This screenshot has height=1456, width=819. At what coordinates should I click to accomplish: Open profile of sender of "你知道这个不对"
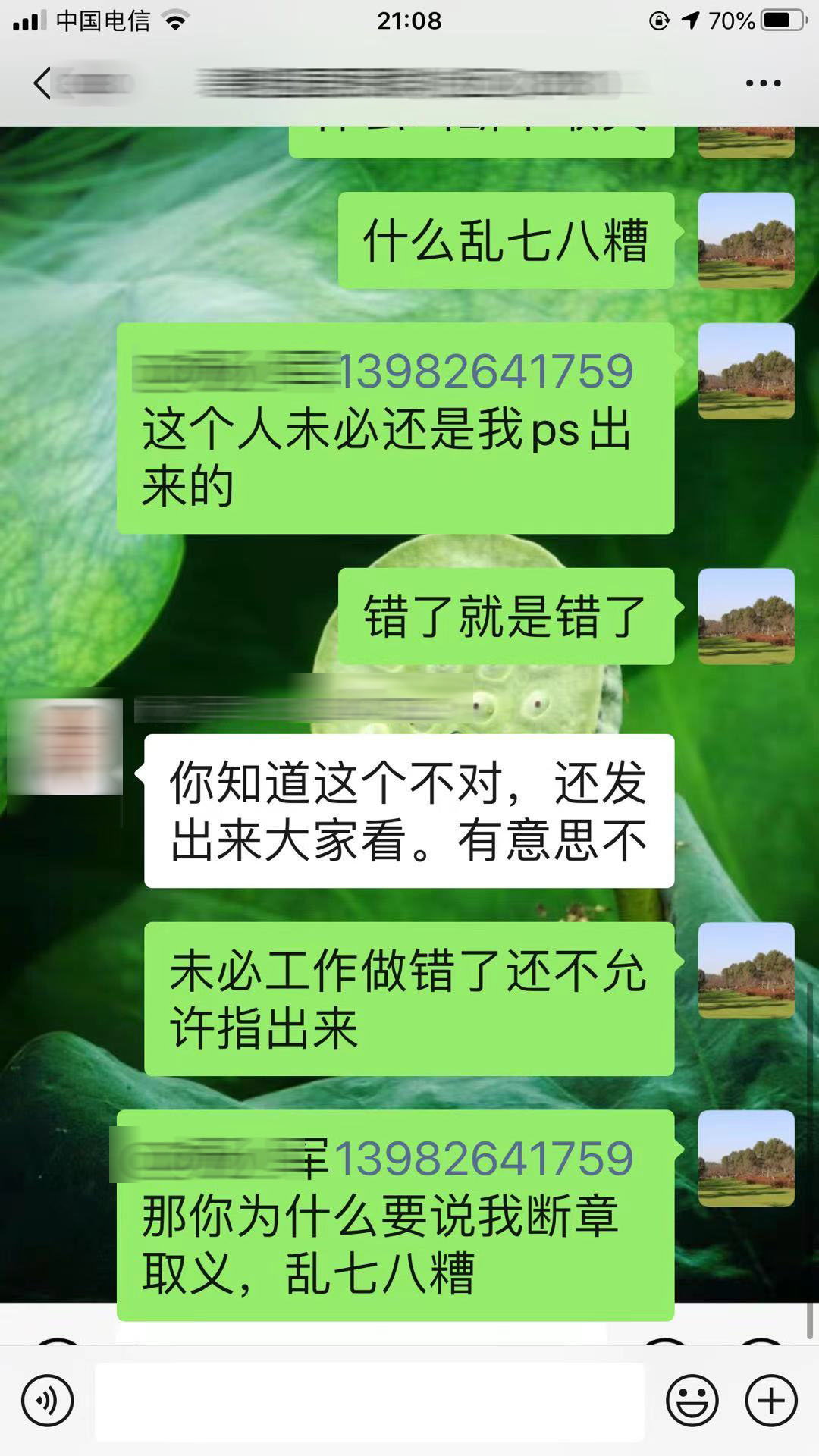coord(65,746)
